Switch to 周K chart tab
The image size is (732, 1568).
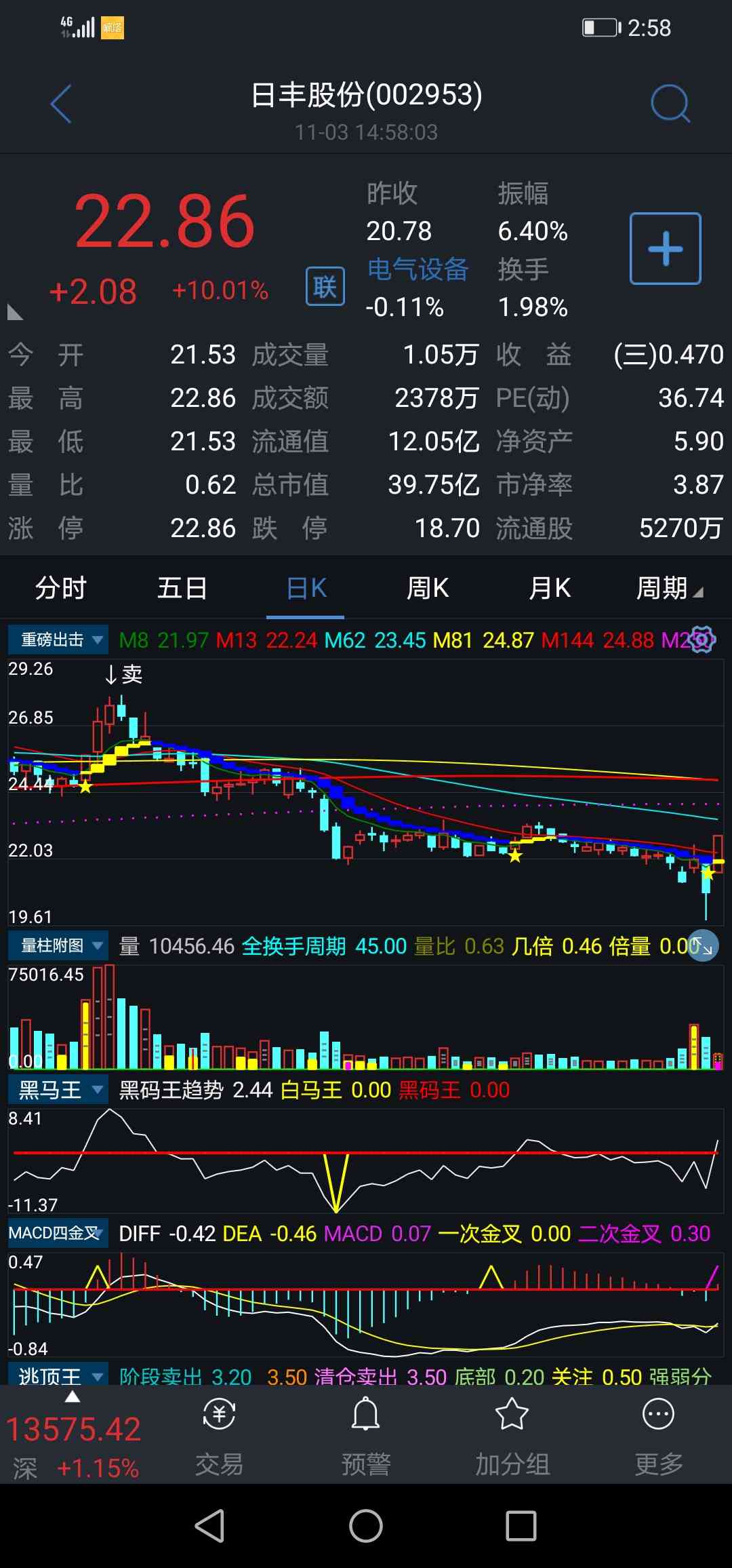click(427, 587)
